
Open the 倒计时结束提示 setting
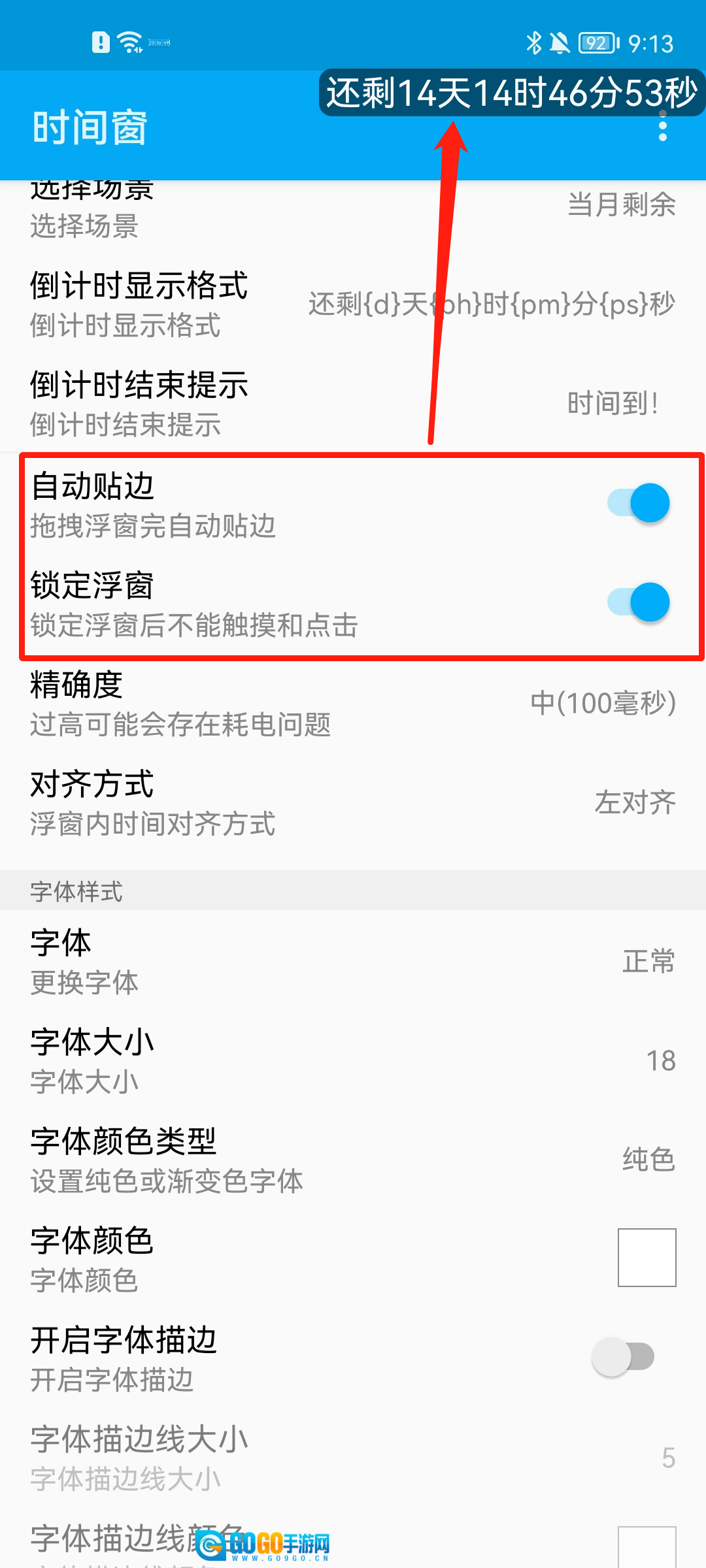coord(353,404)
